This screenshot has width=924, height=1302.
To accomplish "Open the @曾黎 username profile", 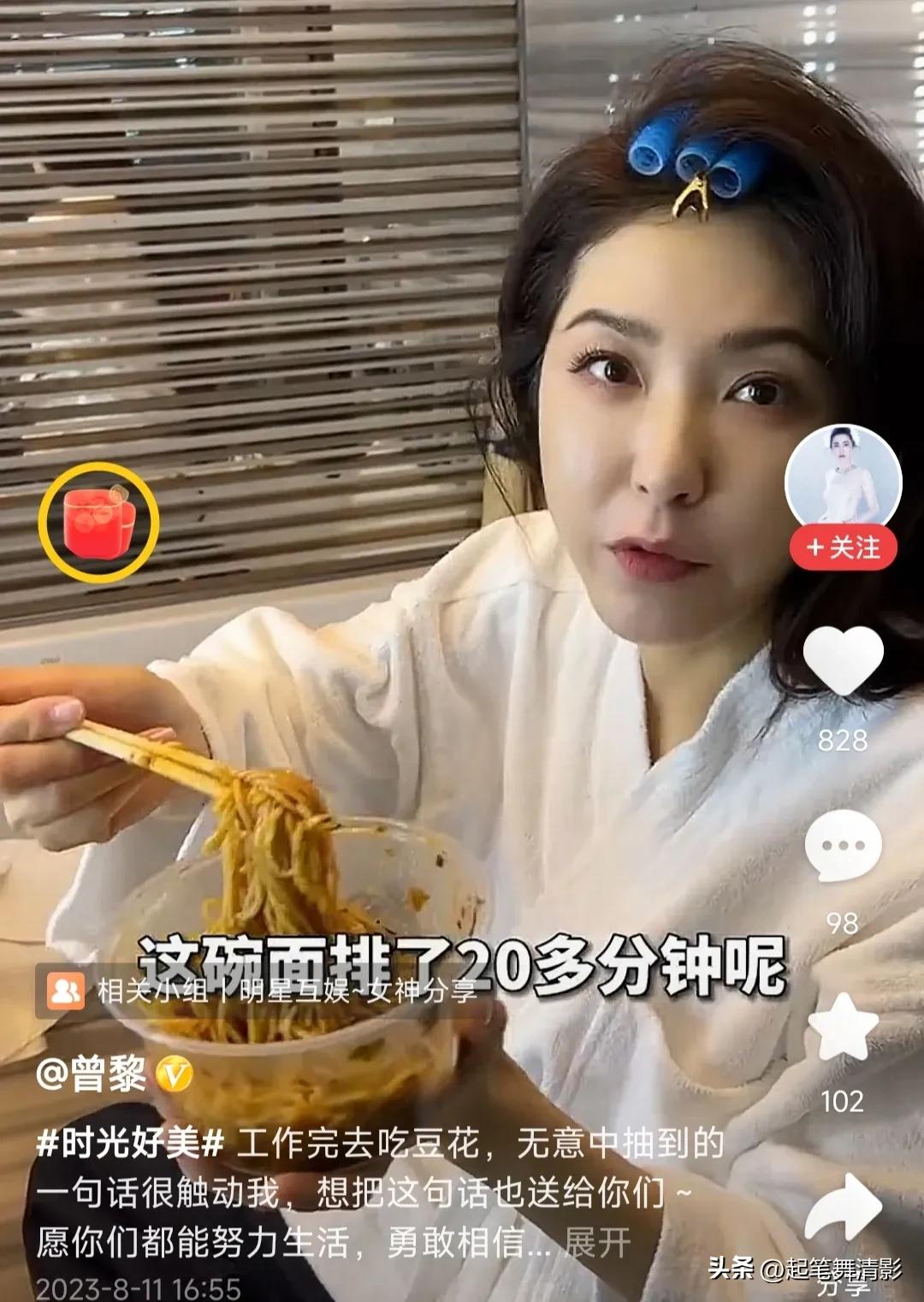I will pos(92,1074).
